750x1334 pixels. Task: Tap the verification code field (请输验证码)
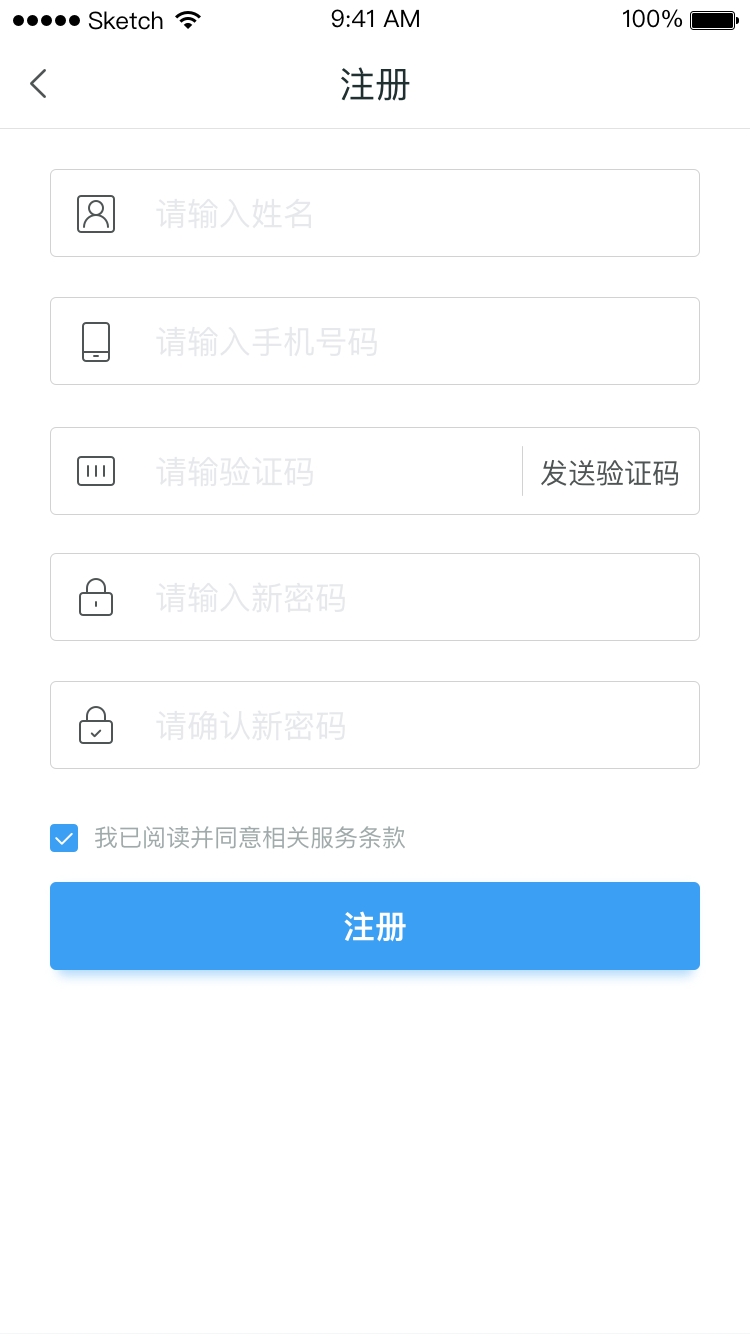330,472
